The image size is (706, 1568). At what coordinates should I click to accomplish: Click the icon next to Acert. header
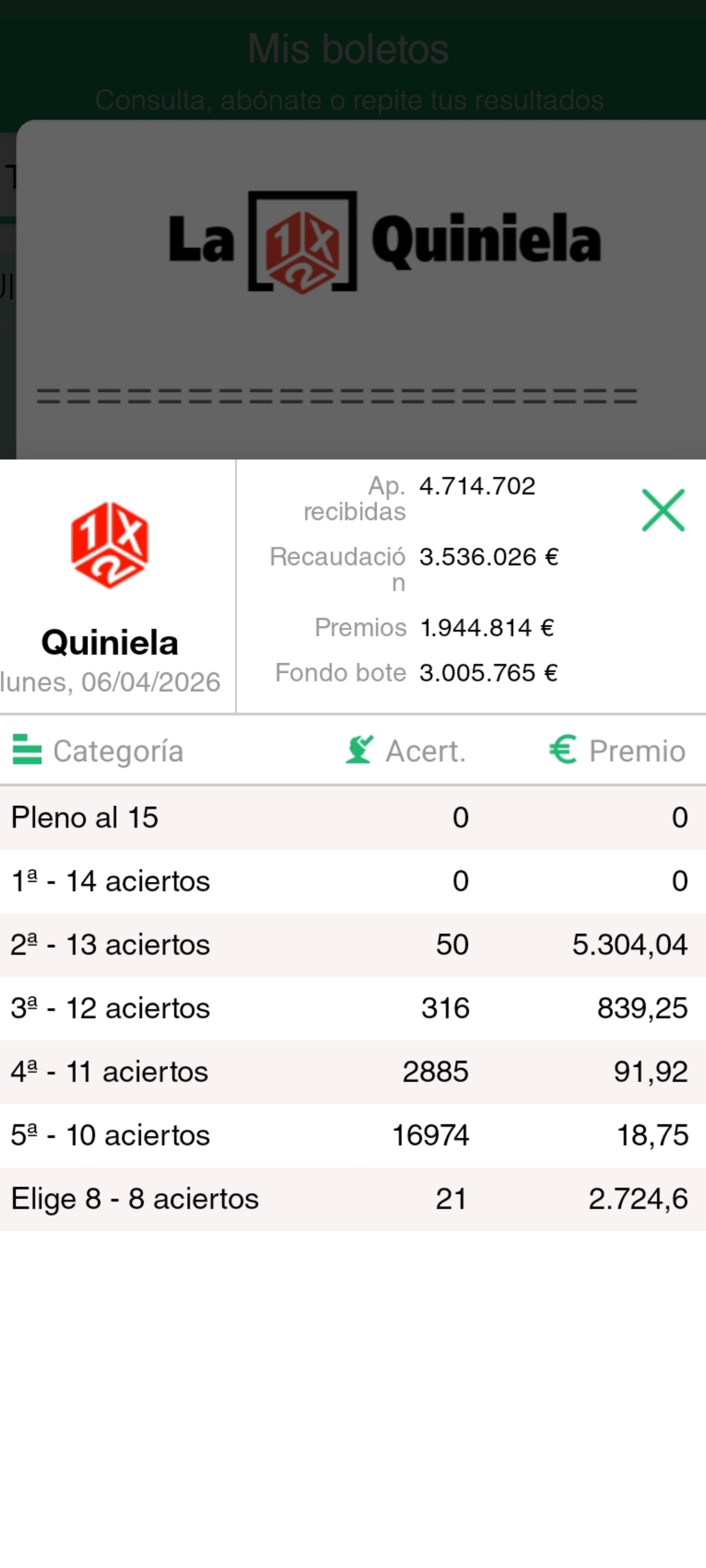[360, 749]
